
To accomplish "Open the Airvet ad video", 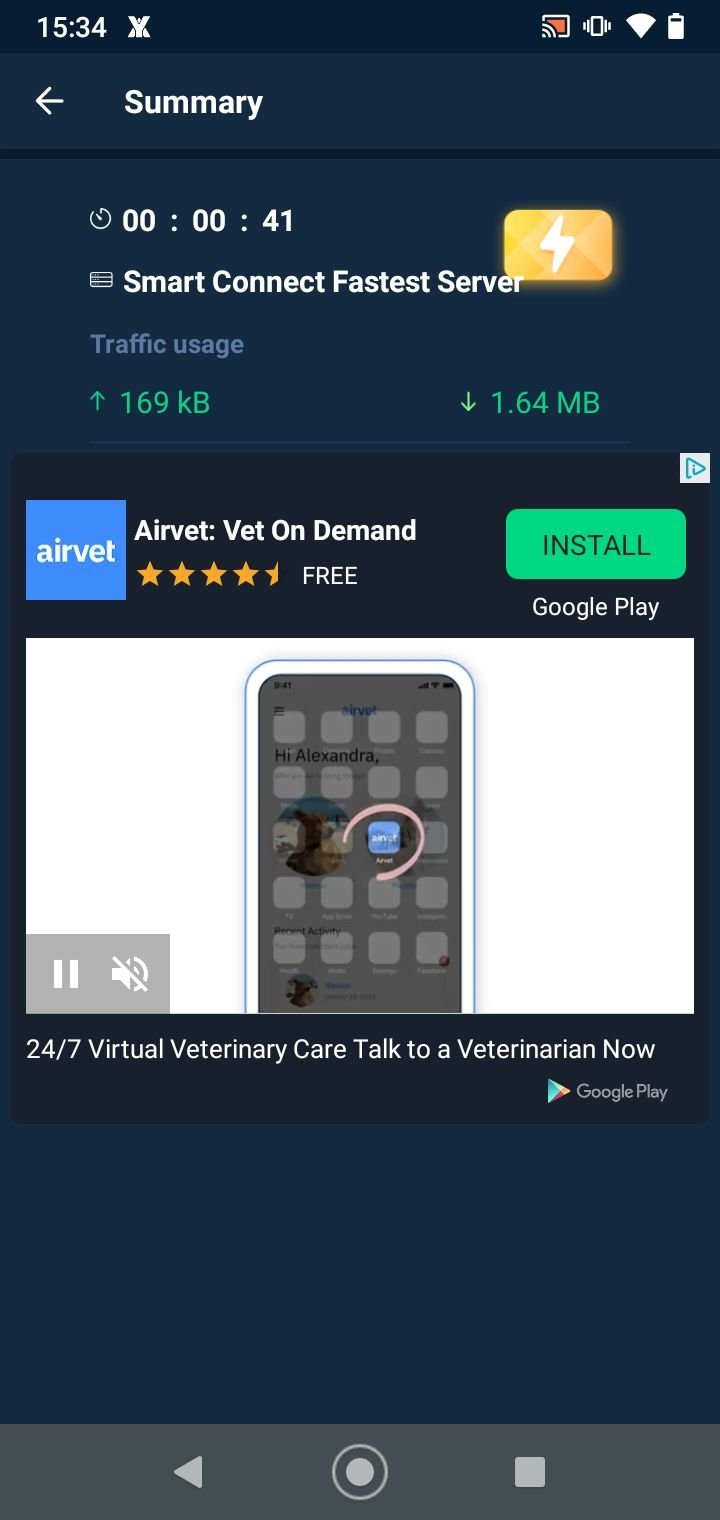I will click(360, 826).
